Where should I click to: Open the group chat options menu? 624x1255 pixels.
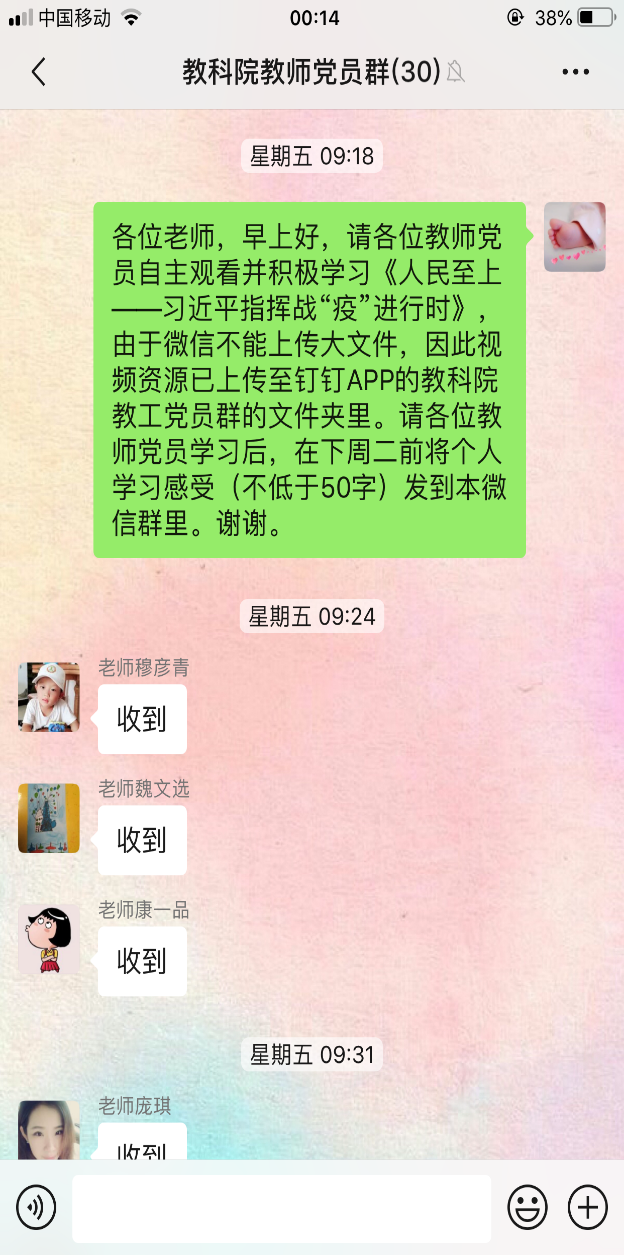(576, 72)
